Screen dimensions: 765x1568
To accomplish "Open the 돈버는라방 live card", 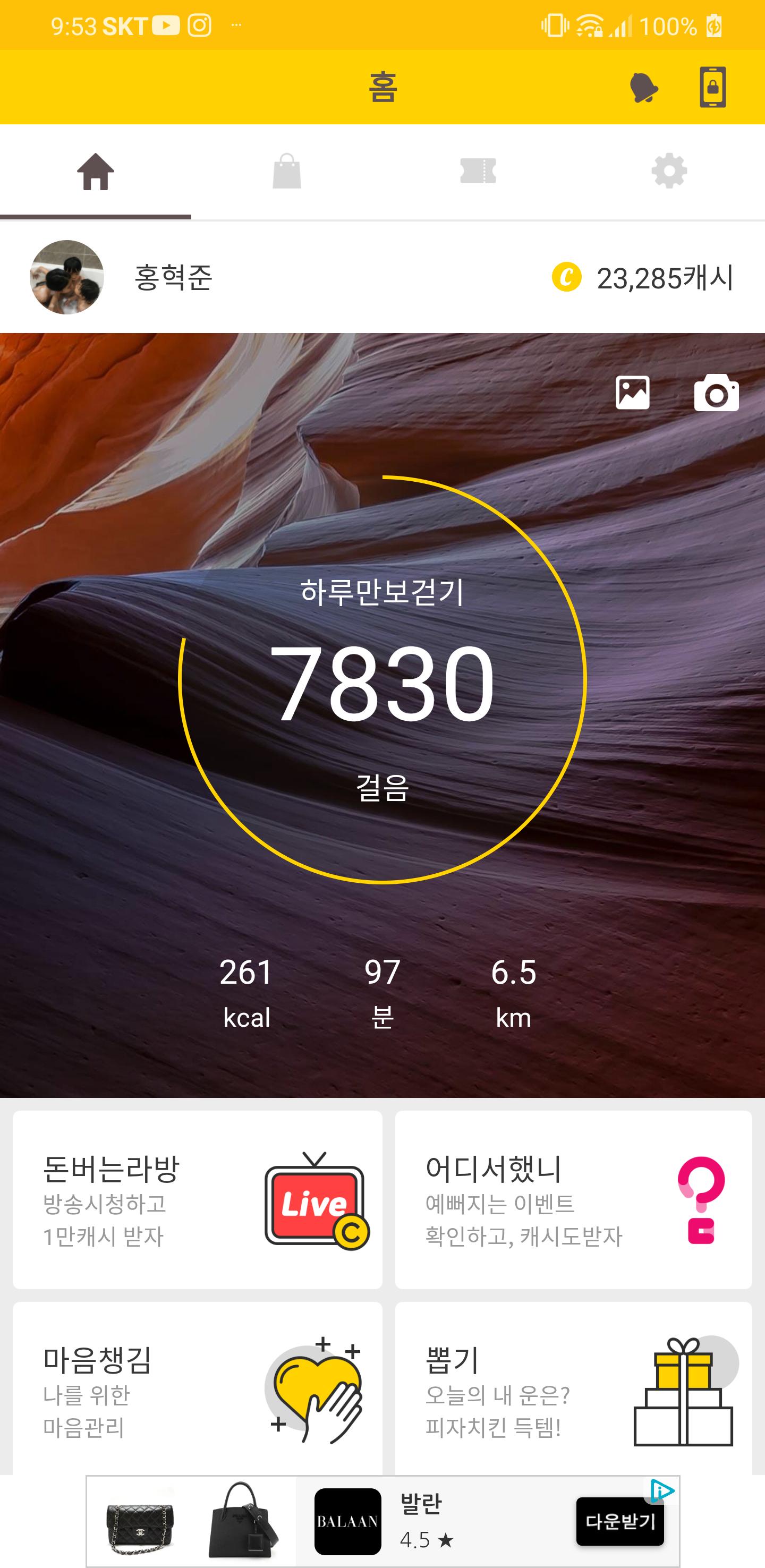I will [x=198, y=1199].
